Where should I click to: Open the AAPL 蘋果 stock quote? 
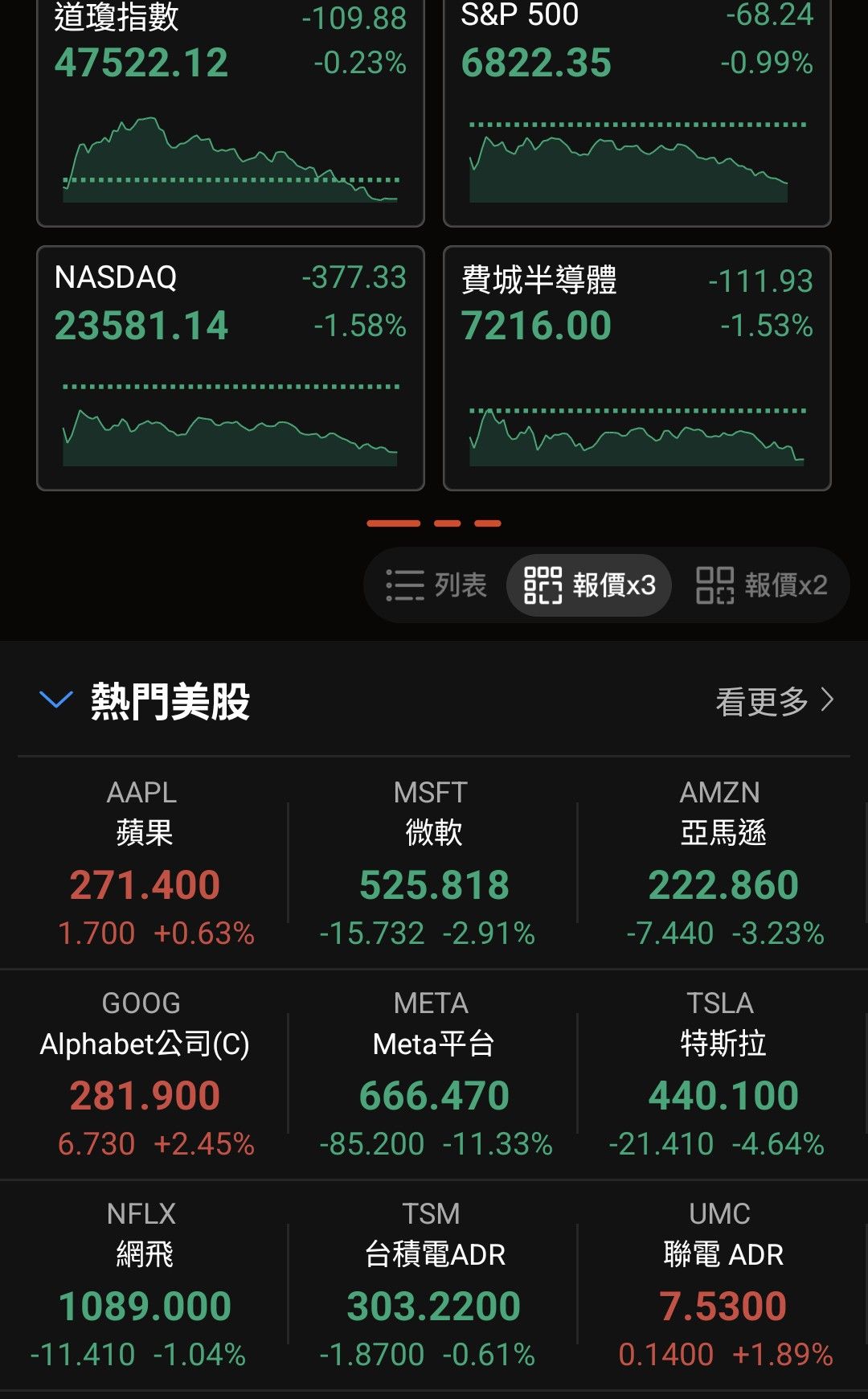pyautogui.click(x=145, y=860)
